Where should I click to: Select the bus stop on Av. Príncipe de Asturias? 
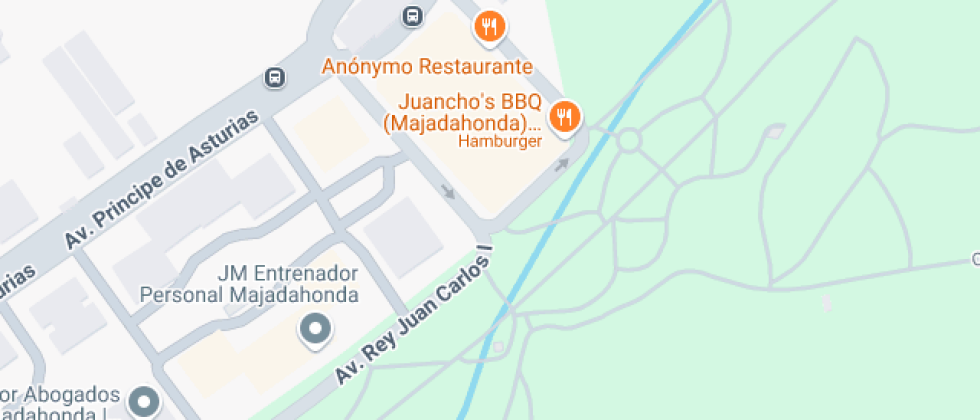click(x=274, y=77)
